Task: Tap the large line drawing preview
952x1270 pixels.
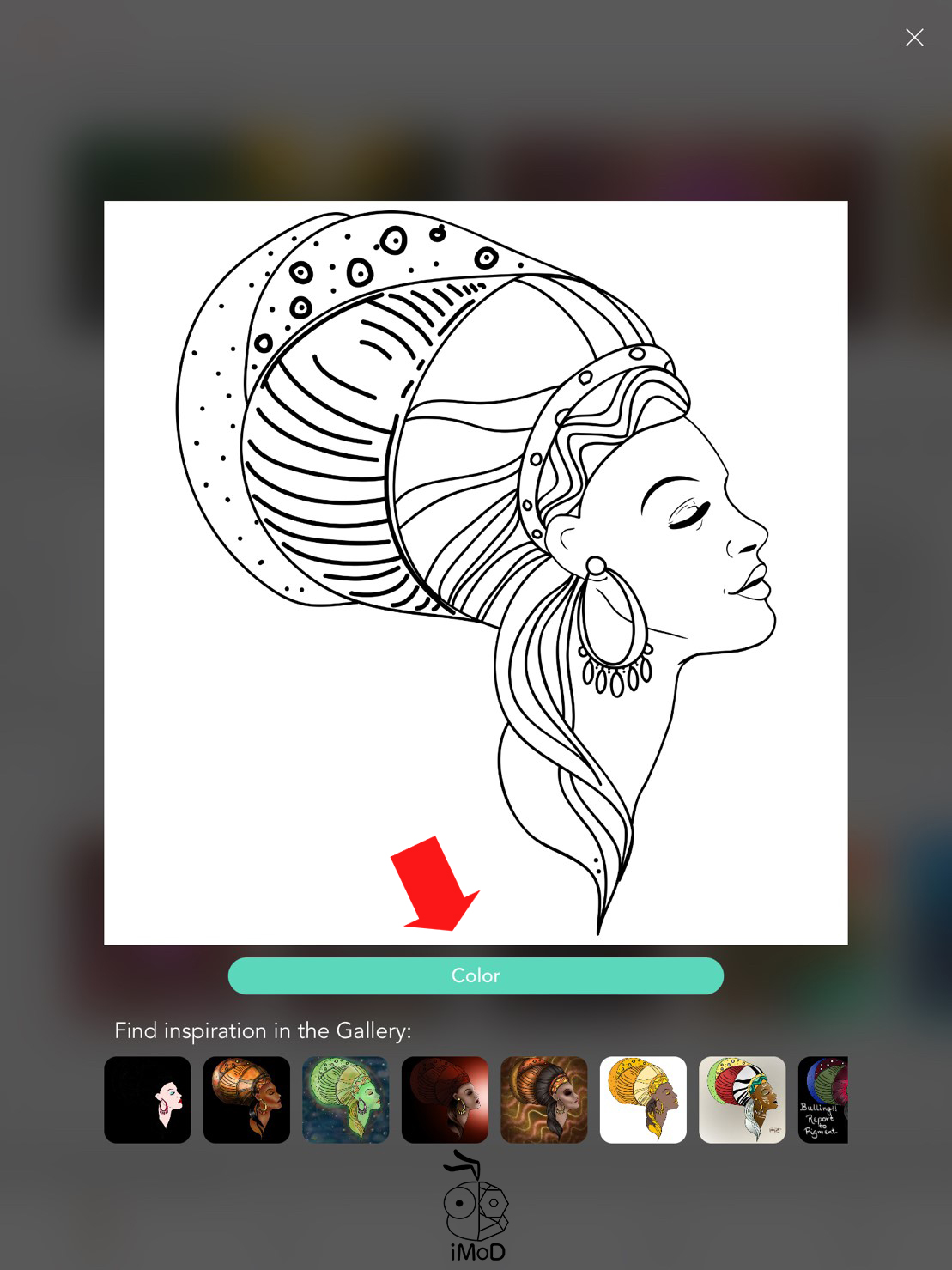Action: [476, 573]
